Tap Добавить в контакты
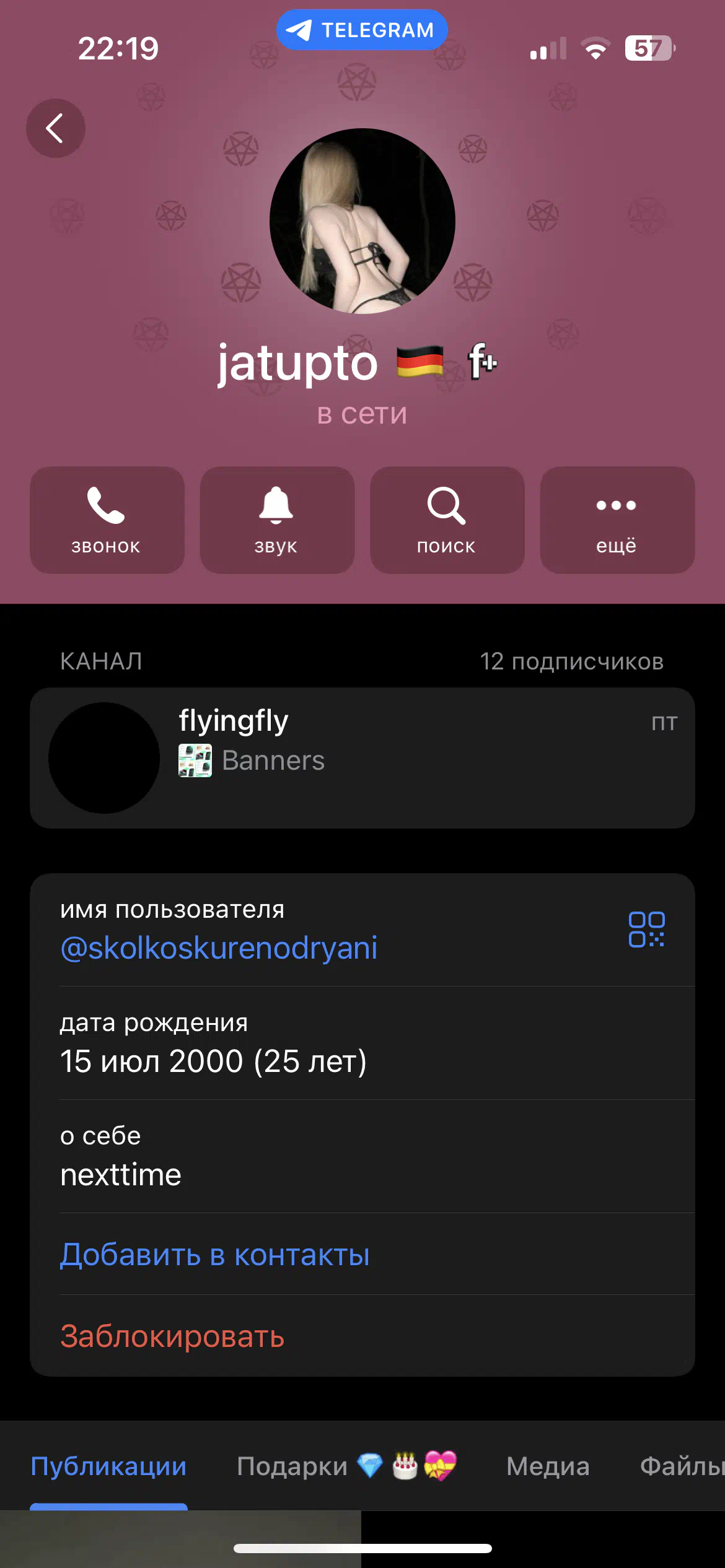 point(215,1255)
